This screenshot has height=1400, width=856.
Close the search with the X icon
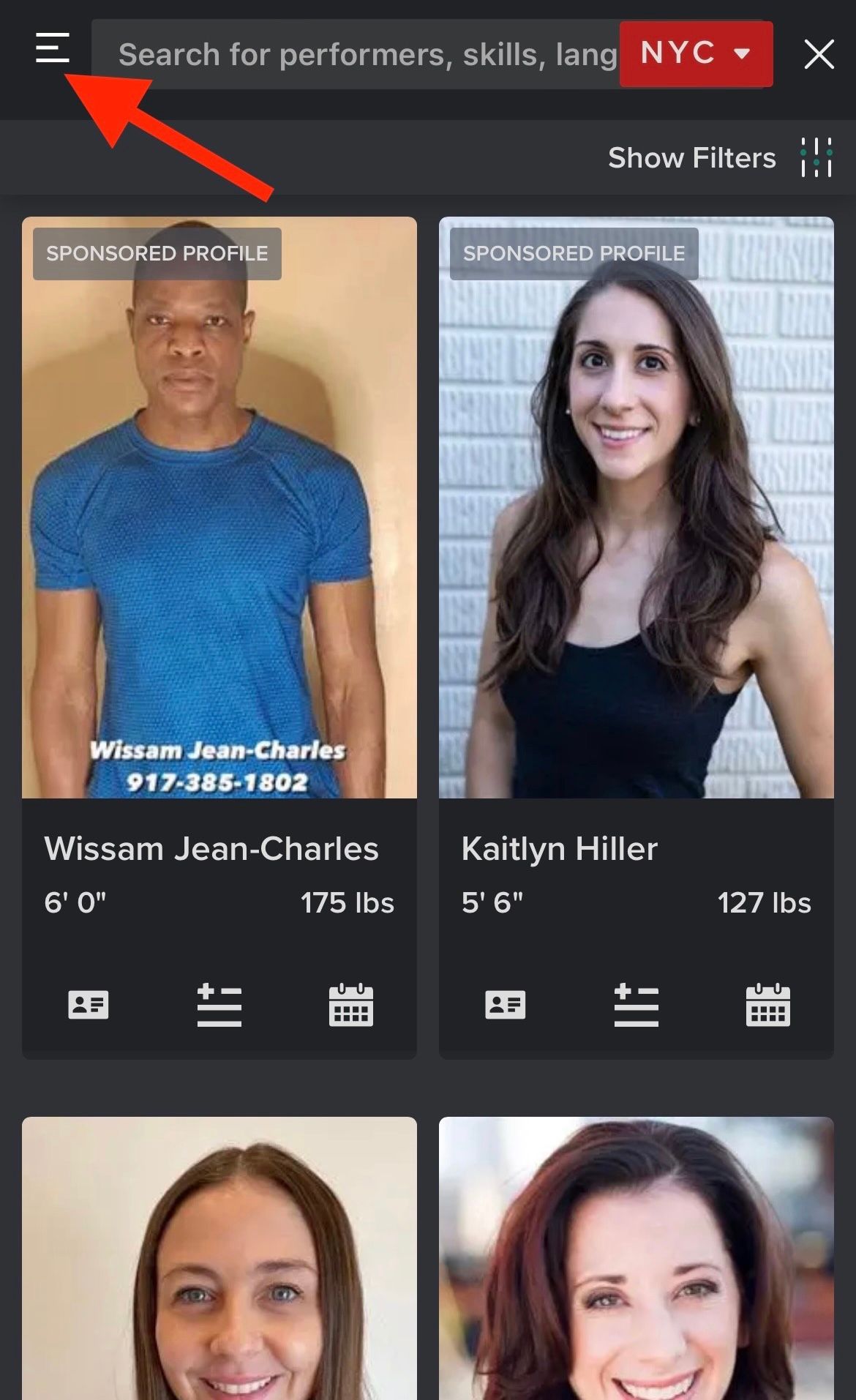819,55
